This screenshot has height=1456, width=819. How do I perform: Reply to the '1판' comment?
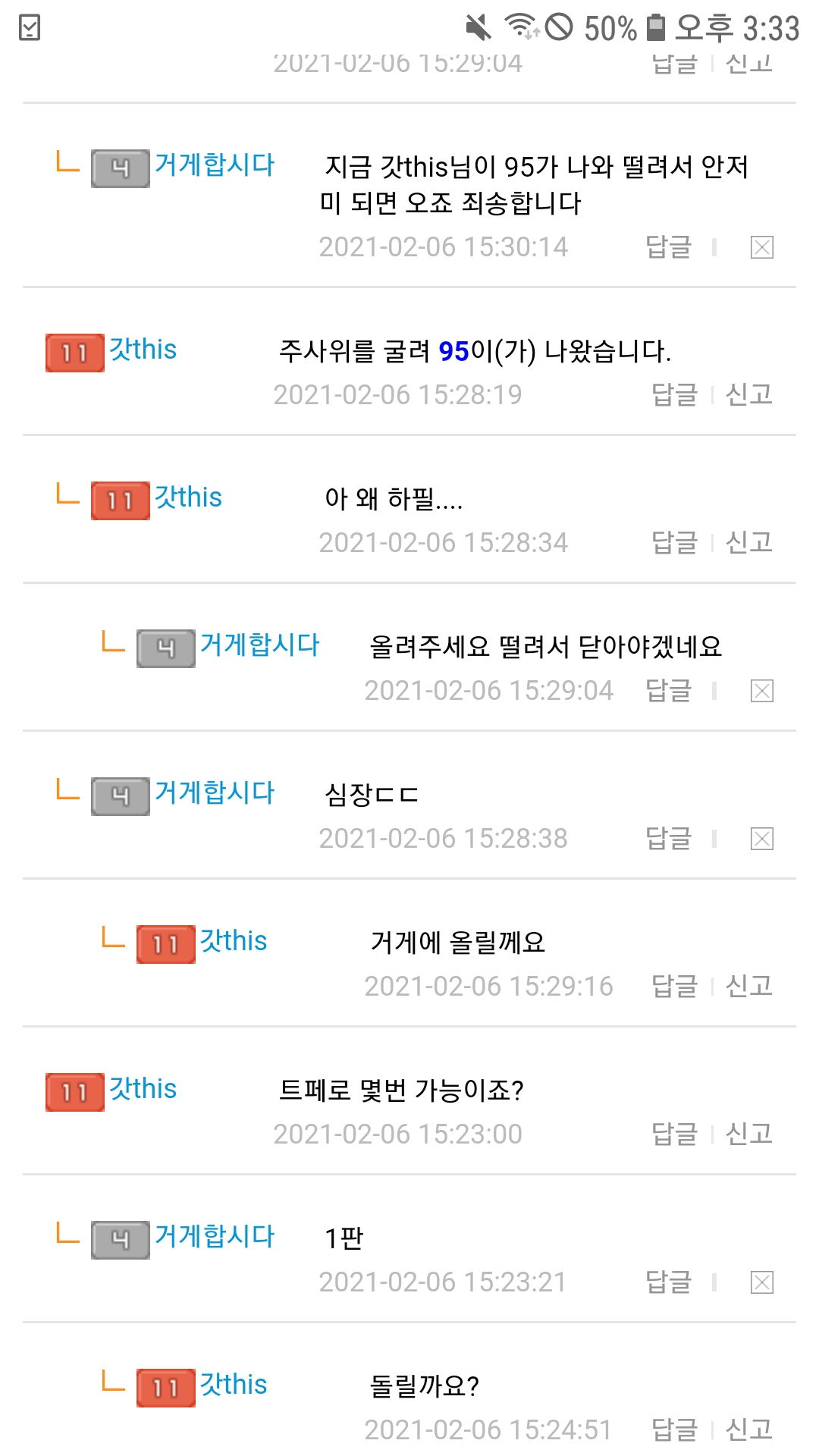pos(668,1282)
